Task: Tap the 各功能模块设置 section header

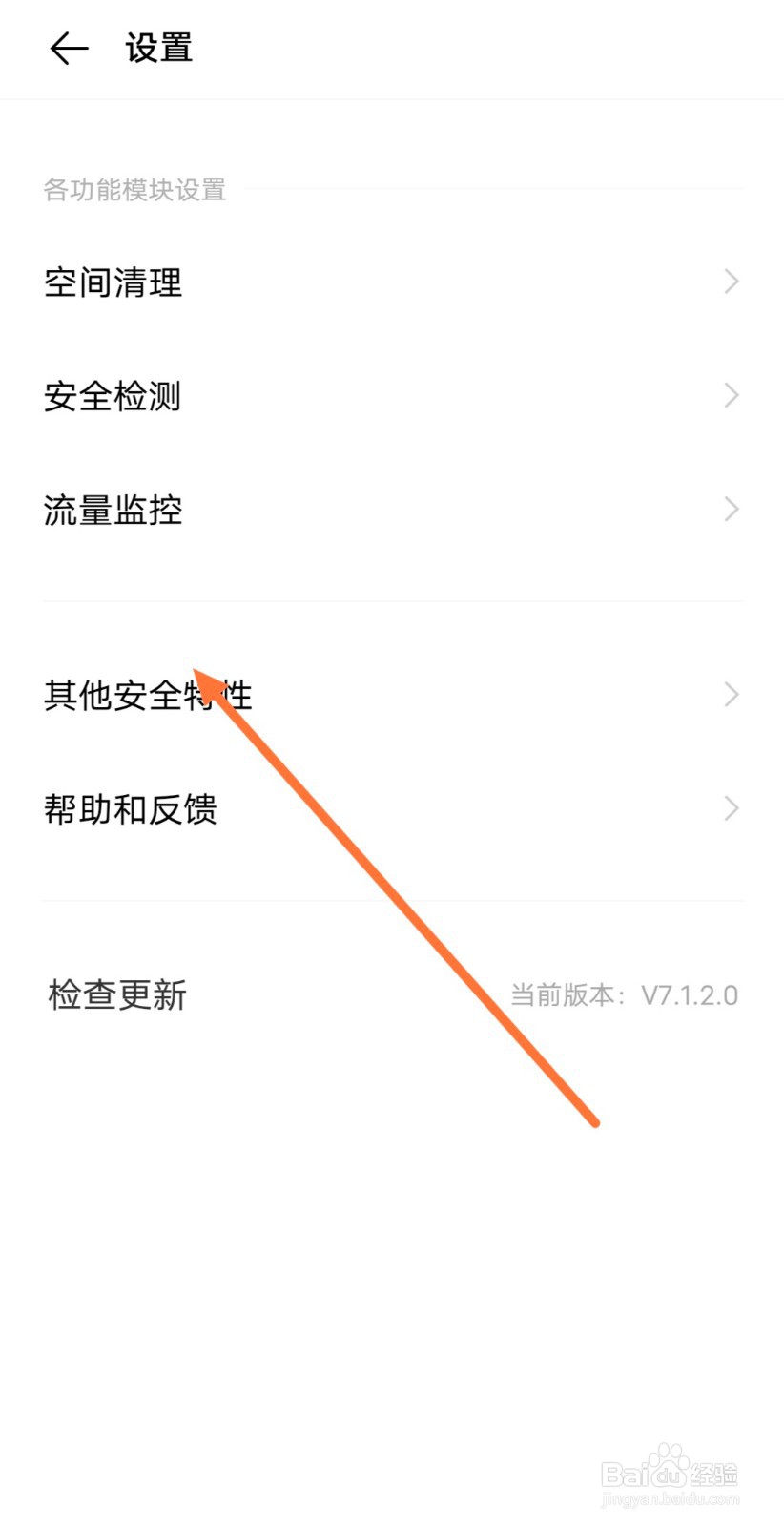Action: click(x=132, y=190)
